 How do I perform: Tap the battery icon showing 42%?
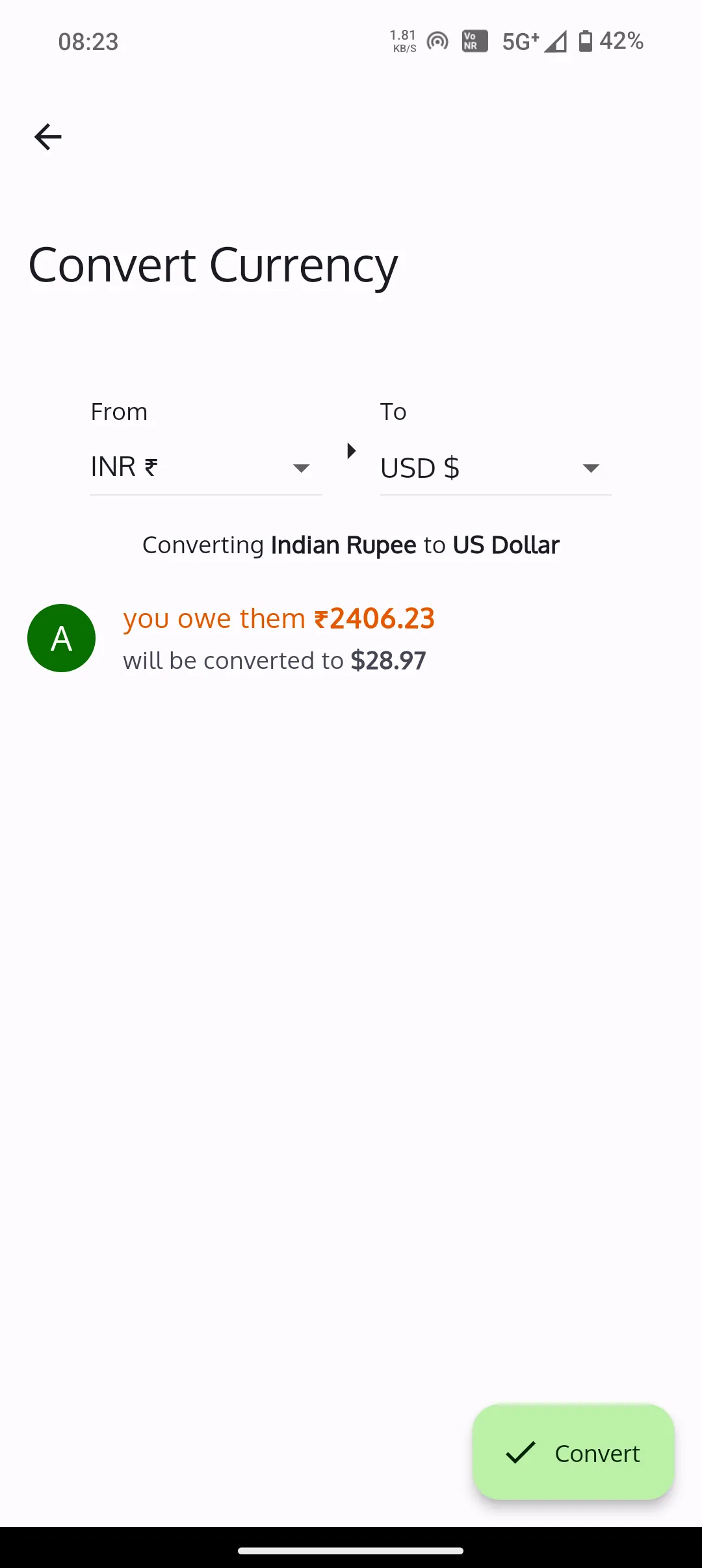(x=586, y=41)
